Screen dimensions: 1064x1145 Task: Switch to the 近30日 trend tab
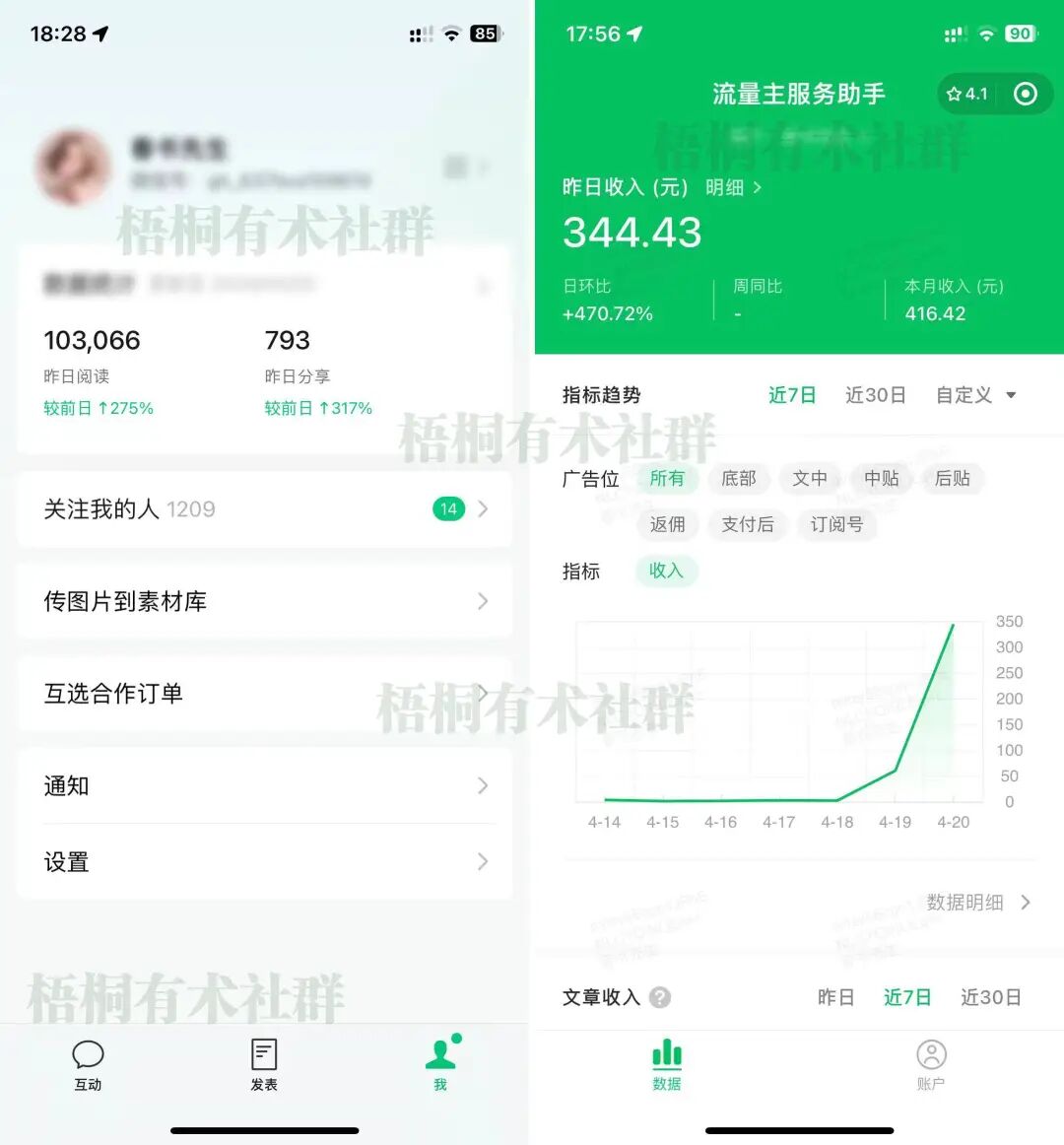click(x=875, y=394)
